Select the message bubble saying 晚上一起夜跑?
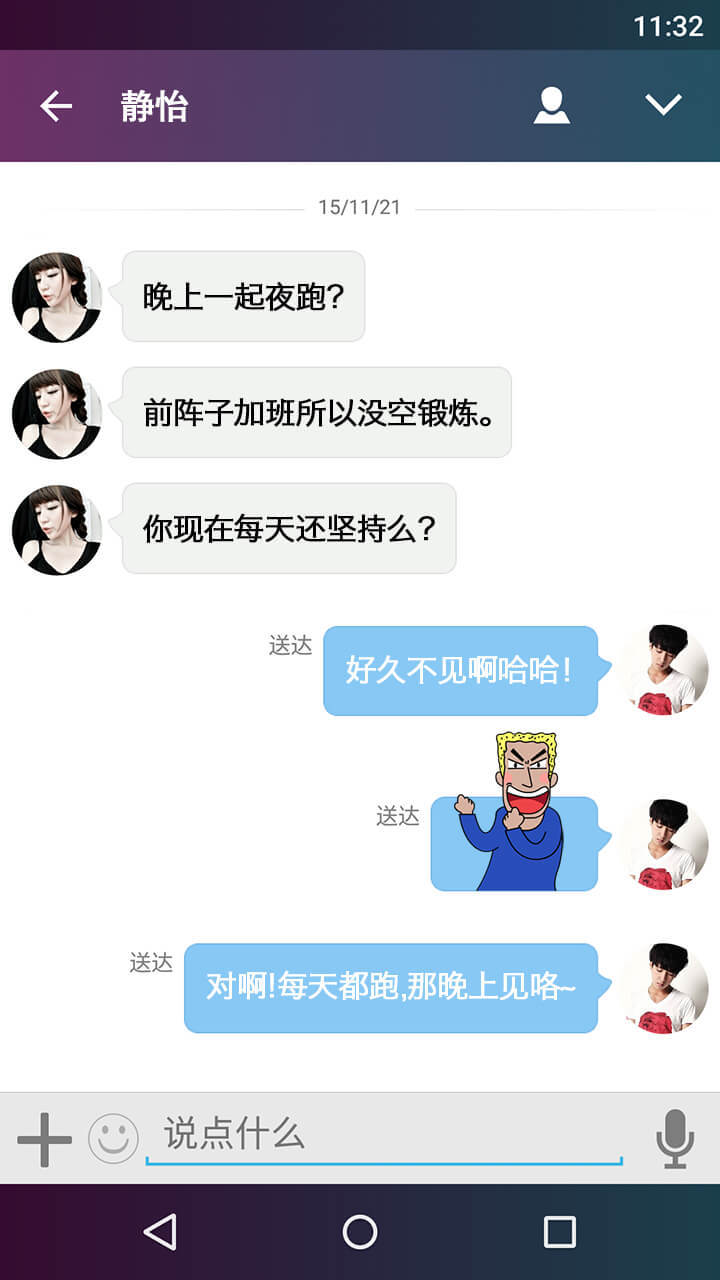The height and width of the screenshot is (1280, 720). pyautogui.click(x=243, y=296)
